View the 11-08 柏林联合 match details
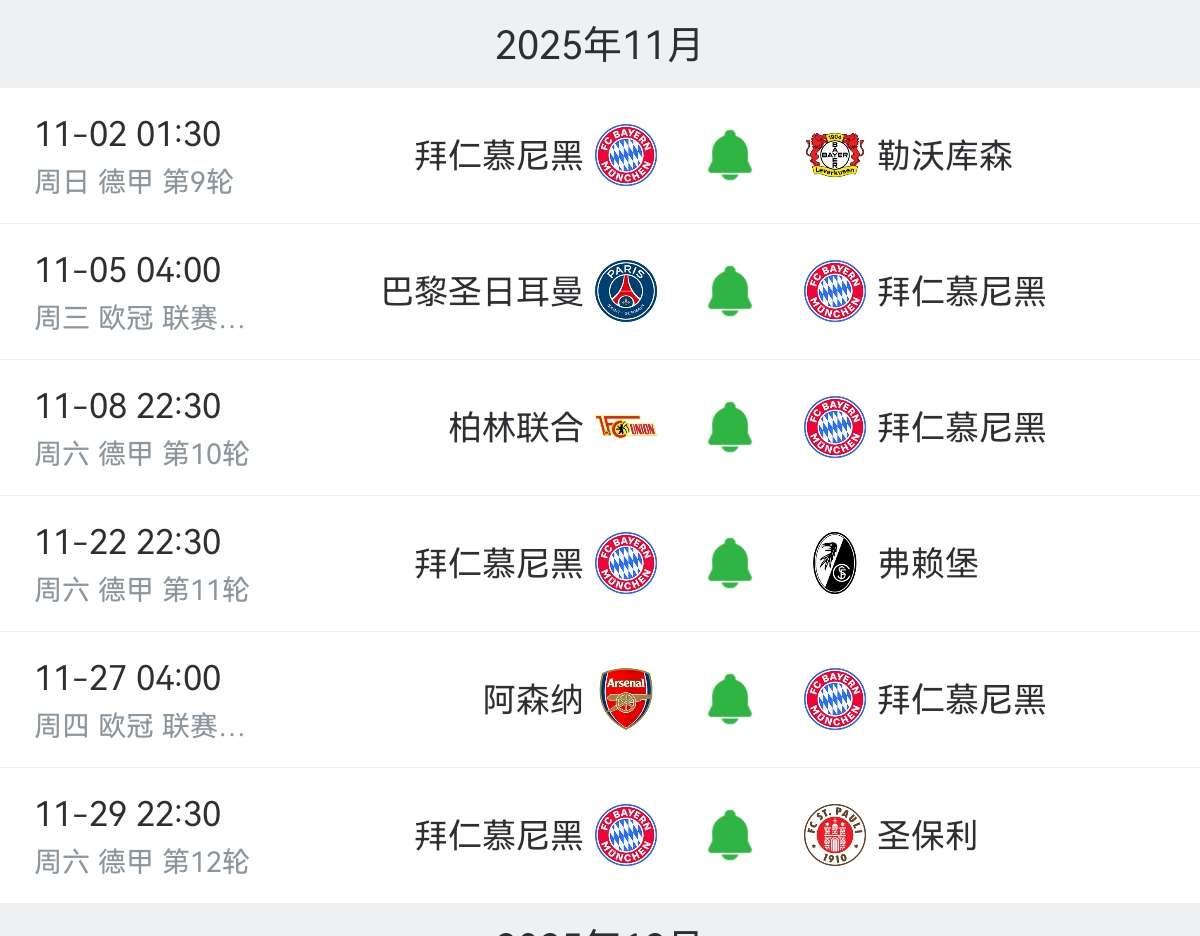 pyautogui.click(x=300, y=428)
